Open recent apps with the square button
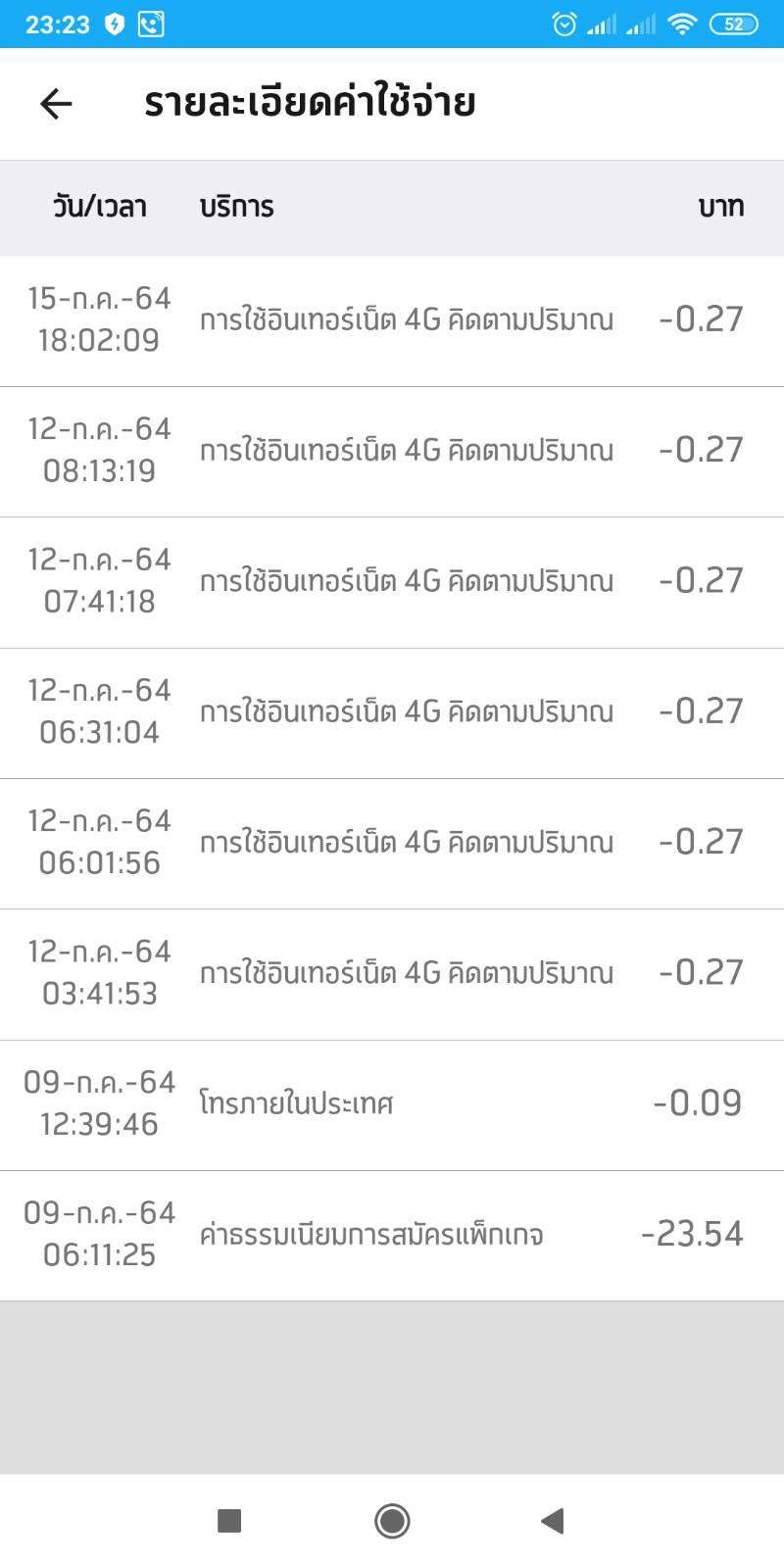Viewport: 784px width, 1568px height. click(x=229, y=1521)
